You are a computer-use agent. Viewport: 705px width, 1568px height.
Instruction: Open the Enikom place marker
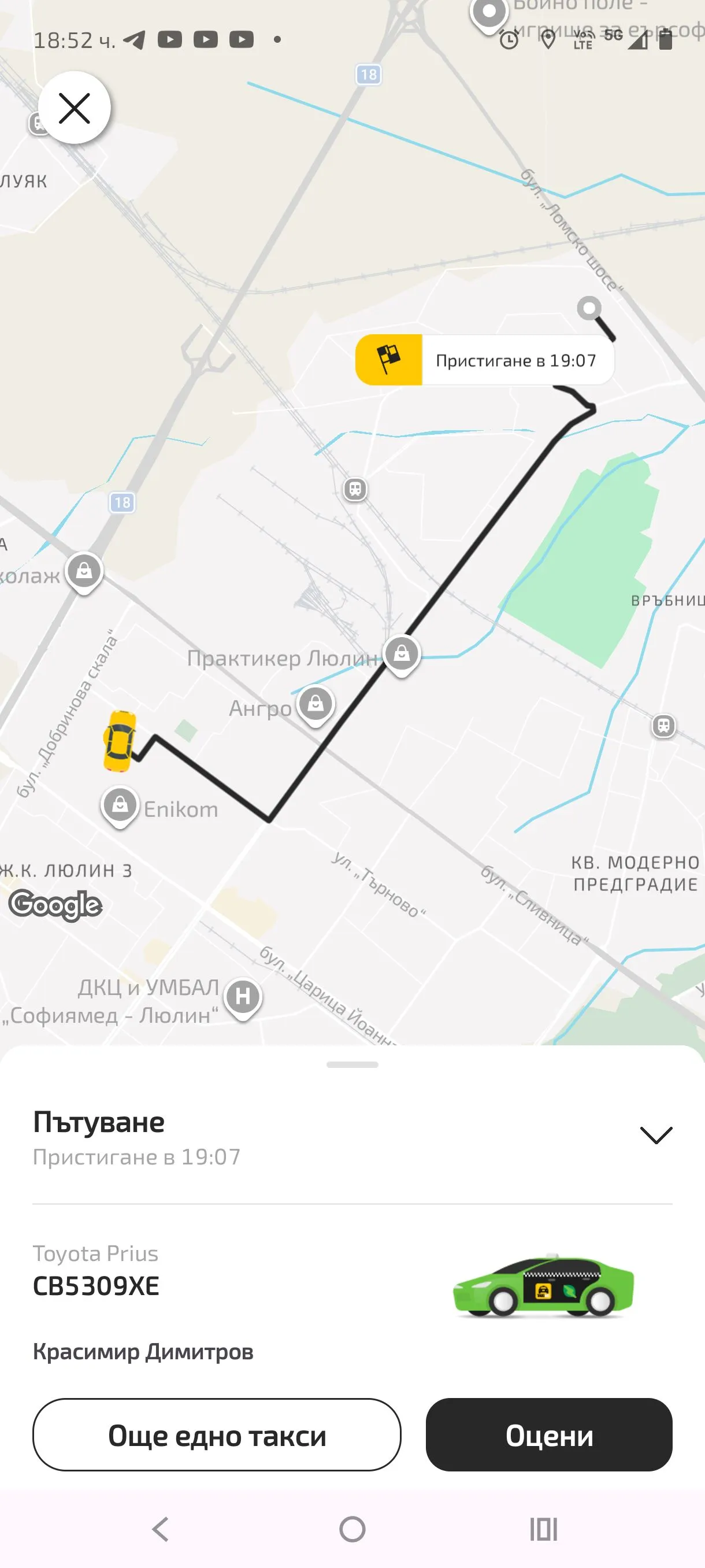(x=120, y=805)
